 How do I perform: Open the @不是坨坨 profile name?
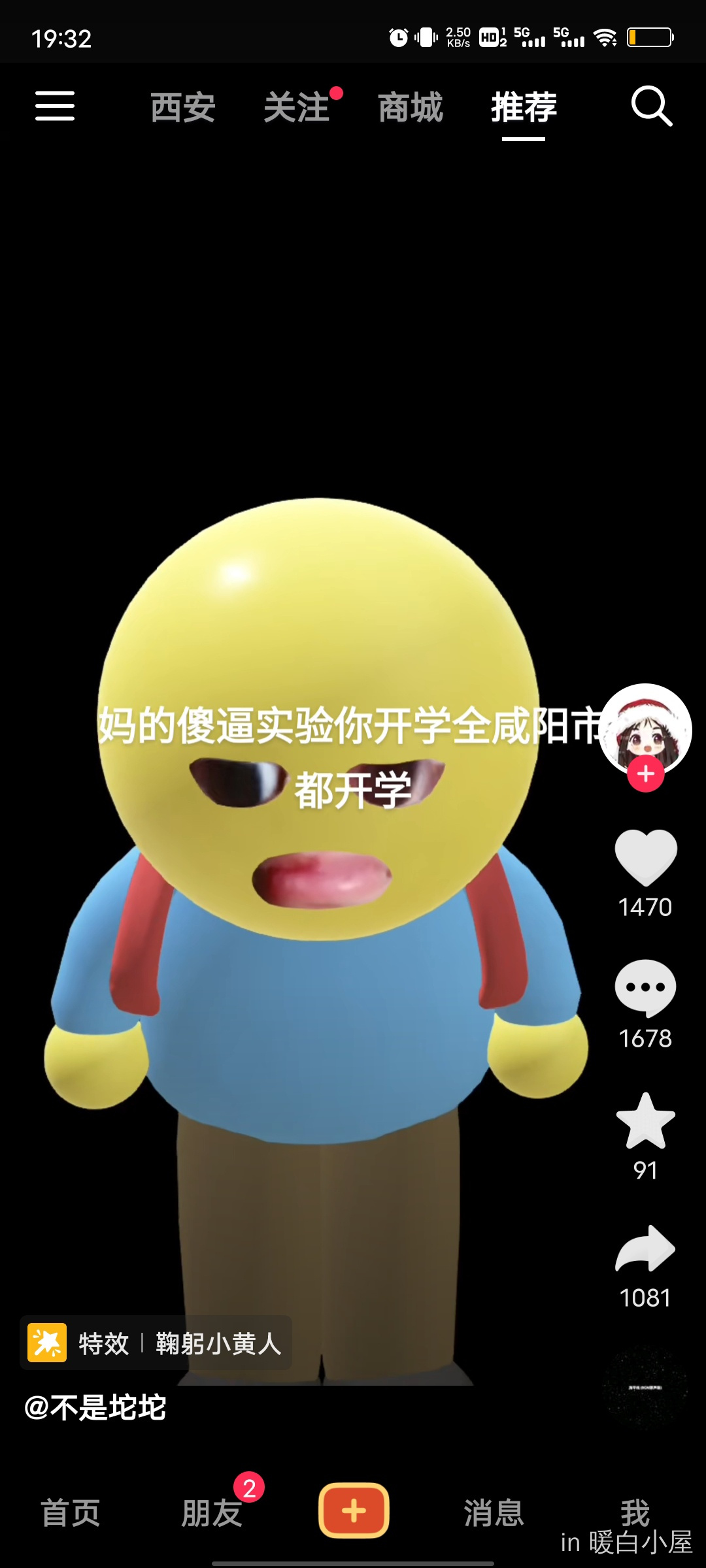tap(95, 1407)
